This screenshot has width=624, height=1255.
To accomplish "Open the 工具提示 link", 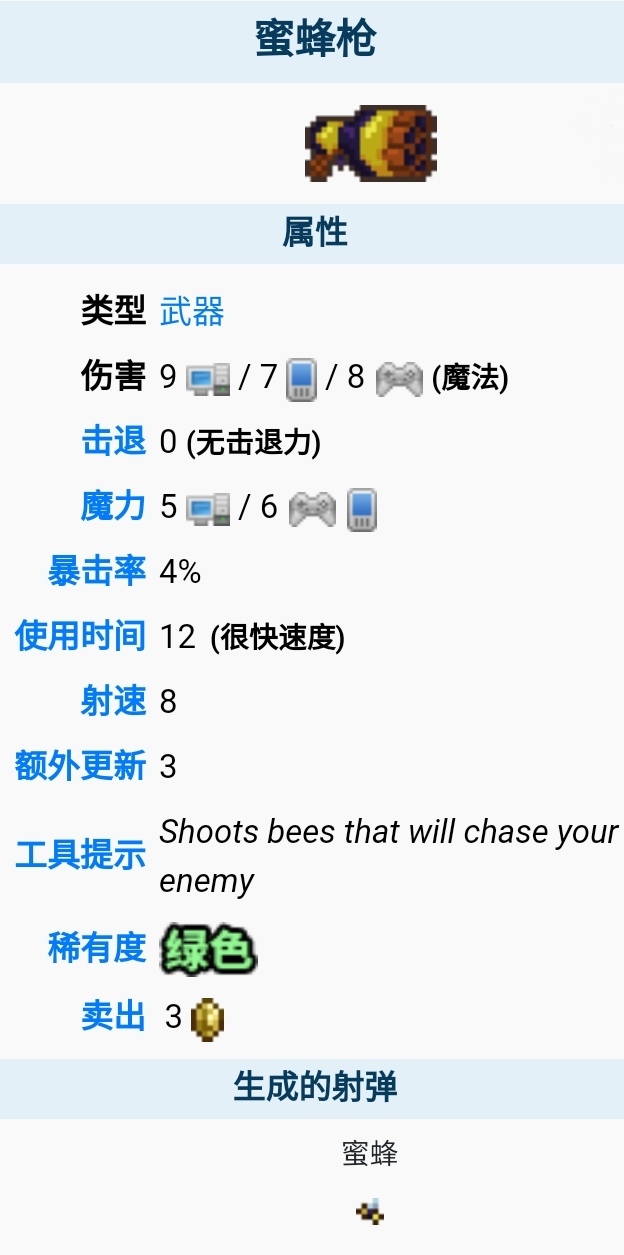I will [x=80, y=856].
